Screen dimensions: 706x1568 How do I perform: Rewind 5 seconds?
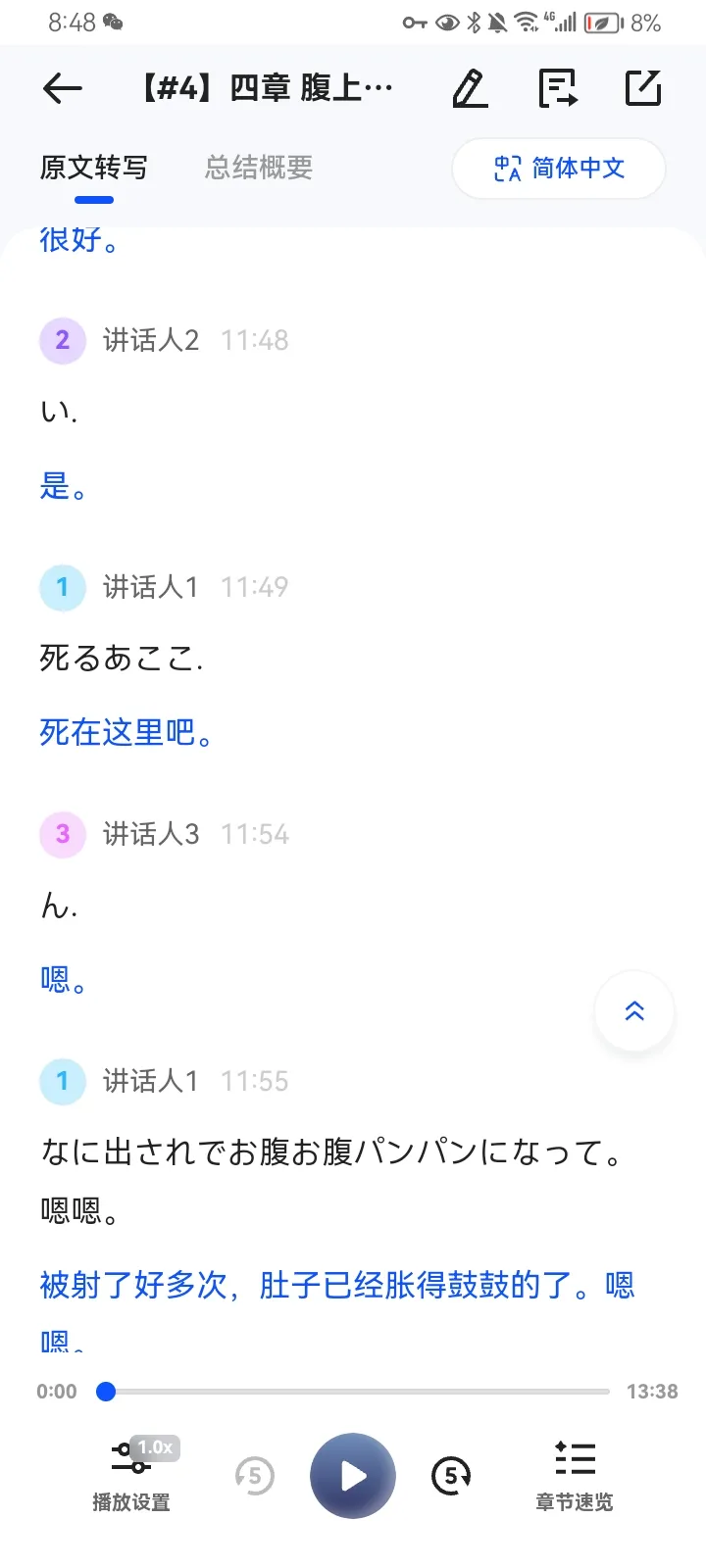[x=255, y=1475]
